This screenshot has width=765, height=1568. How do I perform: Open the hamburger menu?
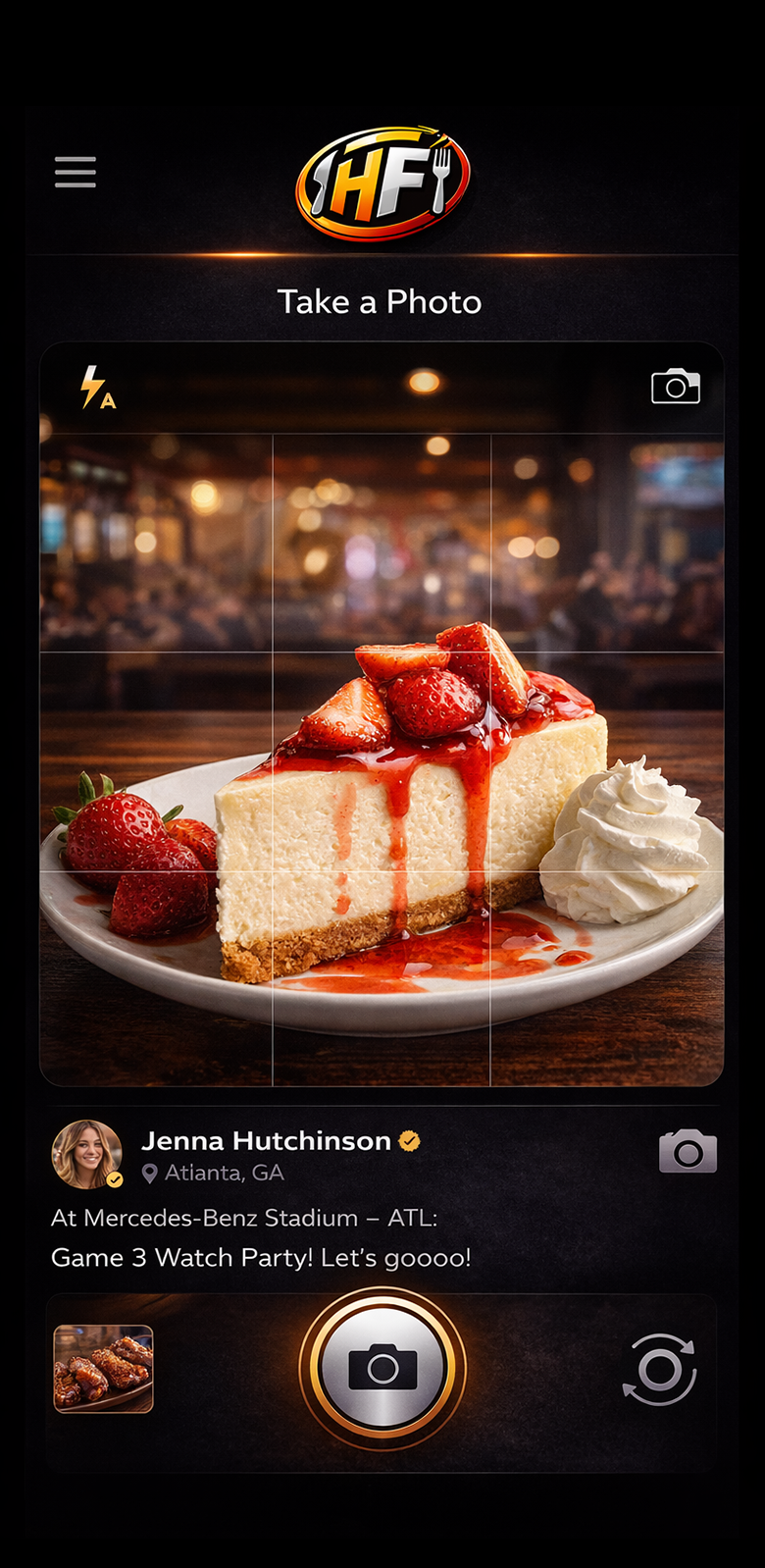pos(76,172)
